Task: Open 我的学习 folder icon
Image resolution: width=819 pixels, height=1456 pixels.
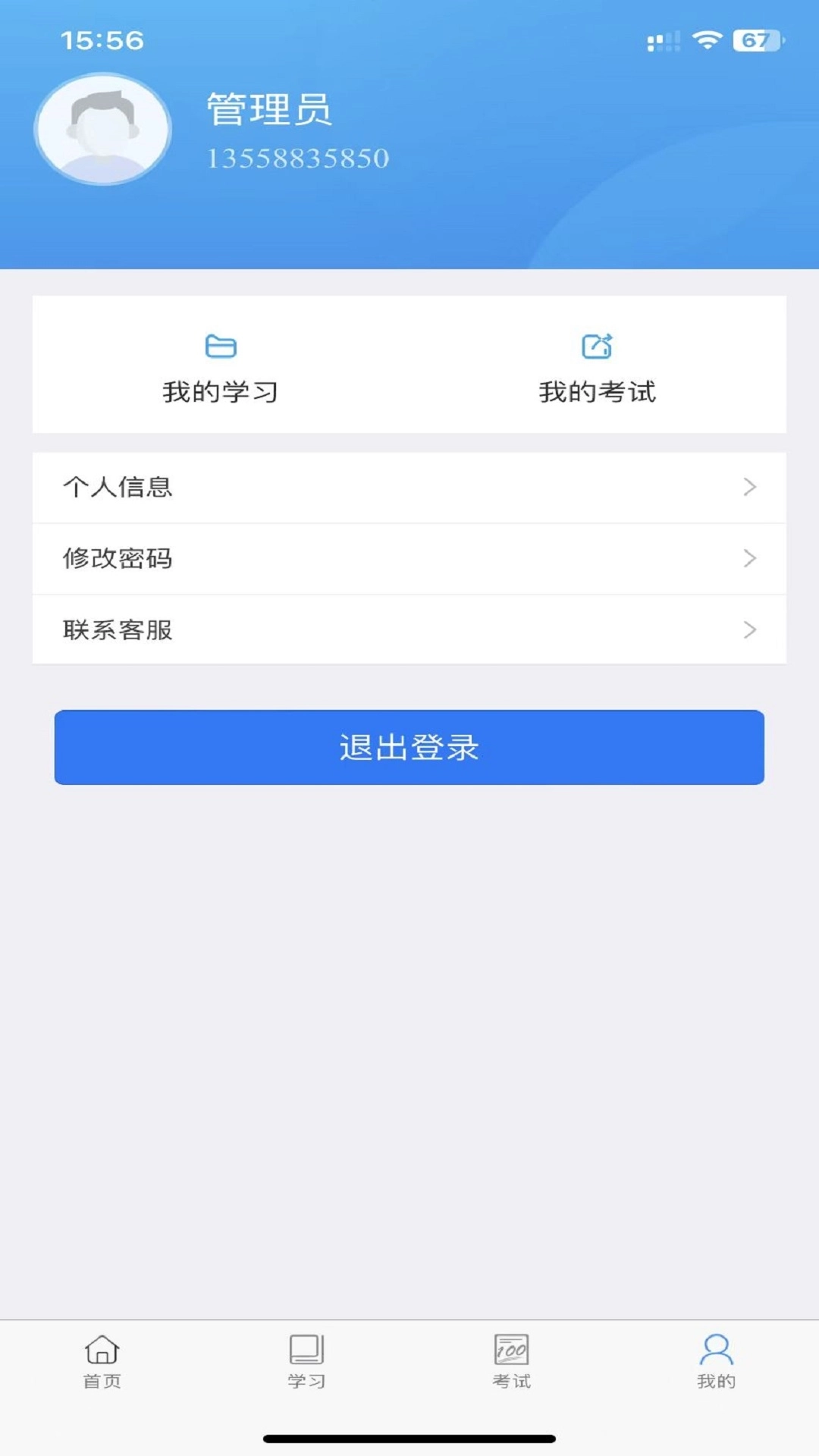Action: 221,345
